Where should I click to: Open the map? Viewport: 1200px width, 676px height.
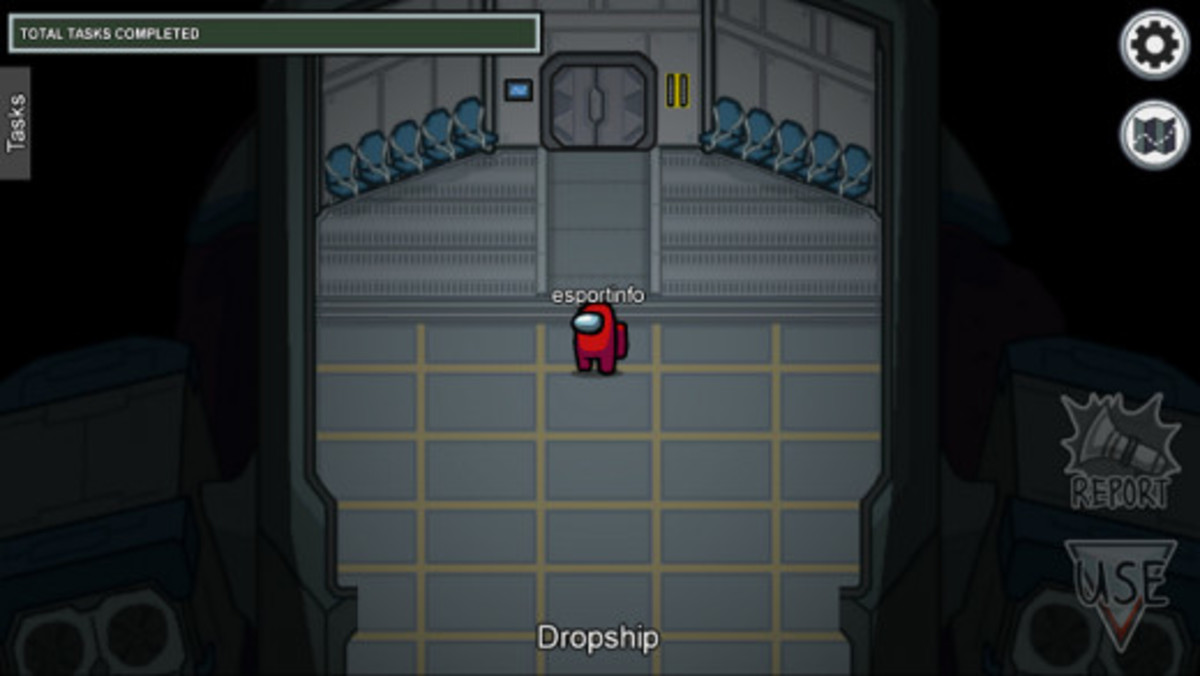click(1154, 135)
